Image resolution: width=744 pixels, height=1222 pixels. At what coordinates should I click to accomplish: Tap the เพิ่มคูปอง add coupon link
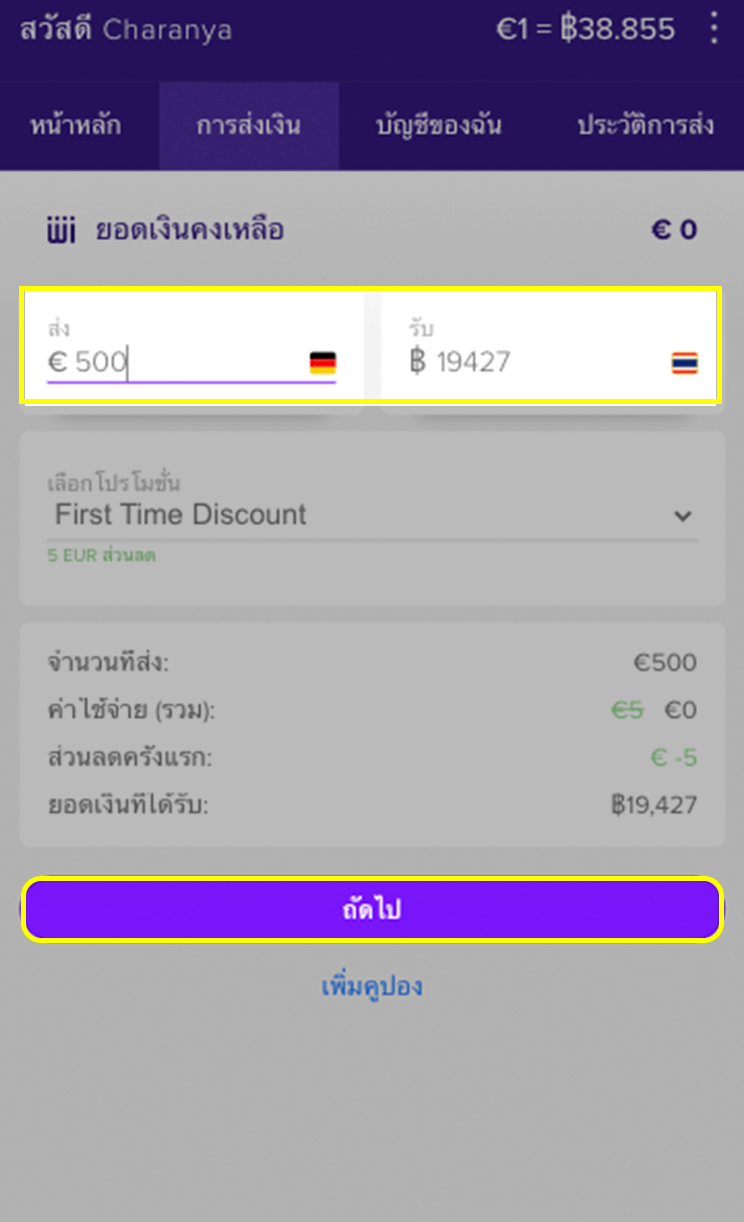(x=372, y=987)
